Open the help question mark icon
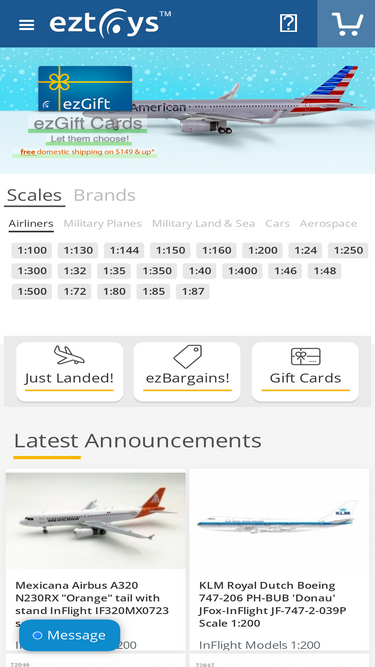This screenshot has width=375, height=667. (288, 23)
